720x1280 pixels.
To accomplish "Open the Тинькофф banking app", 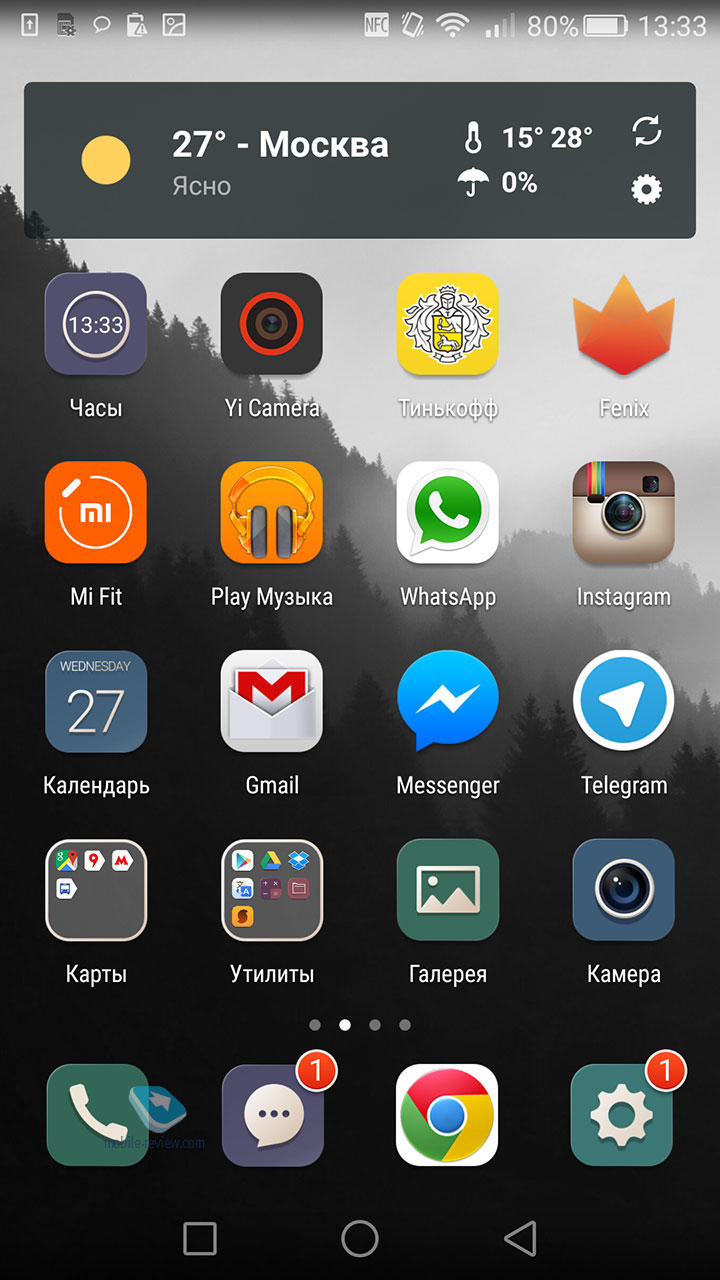I will (448, 324).
